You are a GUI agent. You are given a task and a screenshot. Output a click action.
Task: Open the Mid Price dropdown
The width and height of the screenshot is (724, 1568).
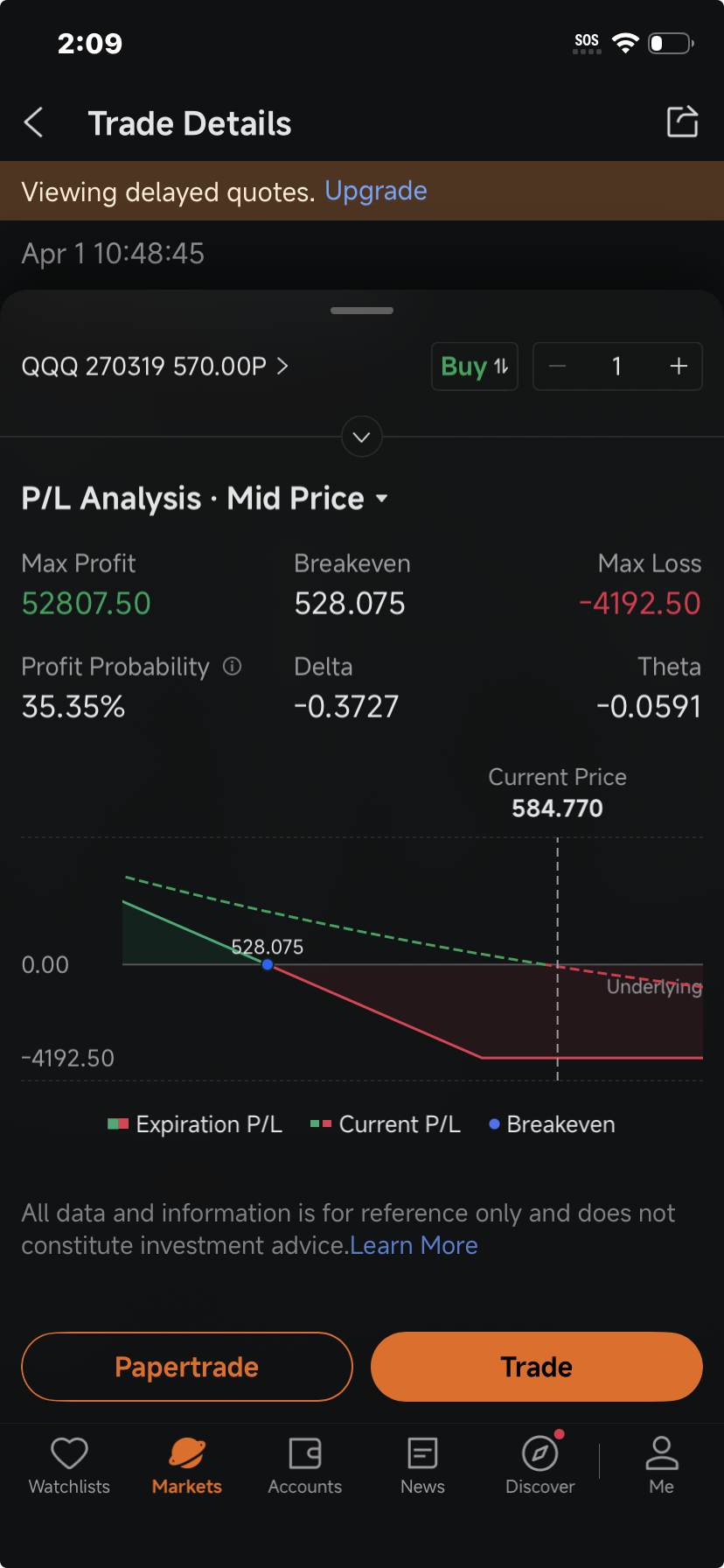pyautogui.click(x=308, y=499)
